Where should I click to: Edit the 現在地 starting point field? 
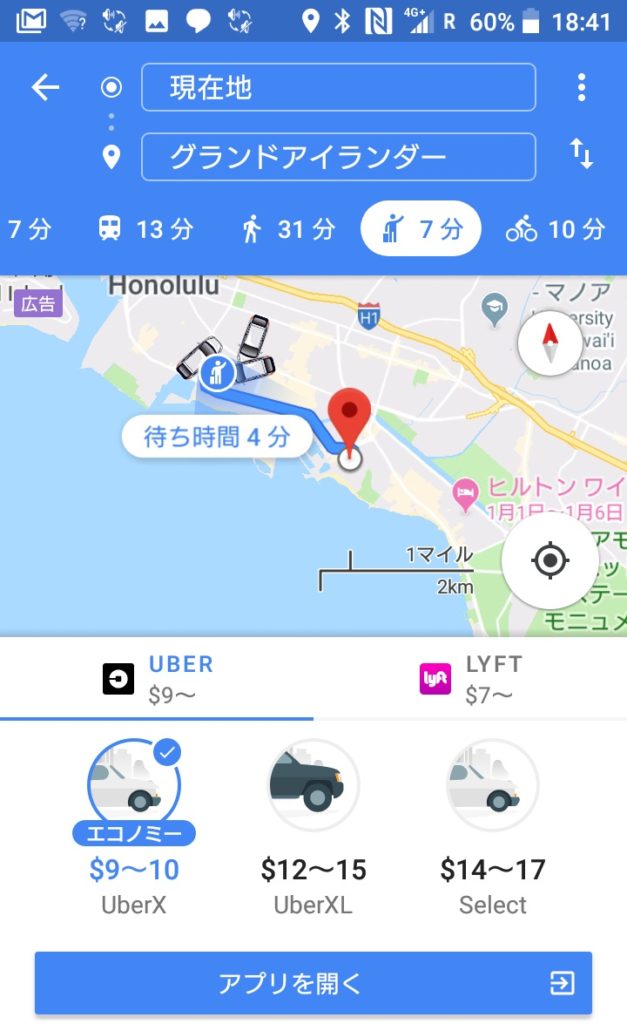click(x=338, y=88)
